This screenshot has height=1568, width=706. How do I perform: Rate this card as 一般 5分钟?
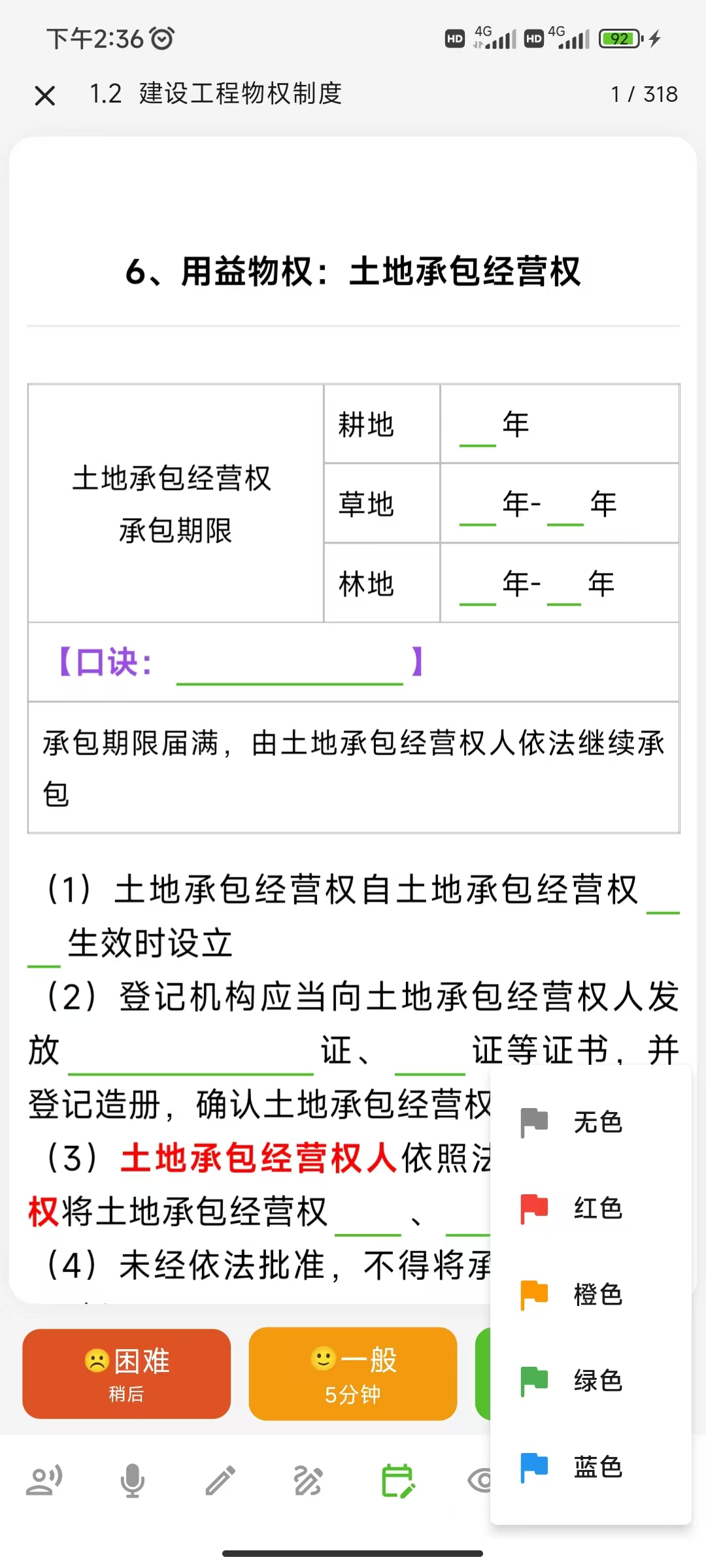[x=352, y=1374]
